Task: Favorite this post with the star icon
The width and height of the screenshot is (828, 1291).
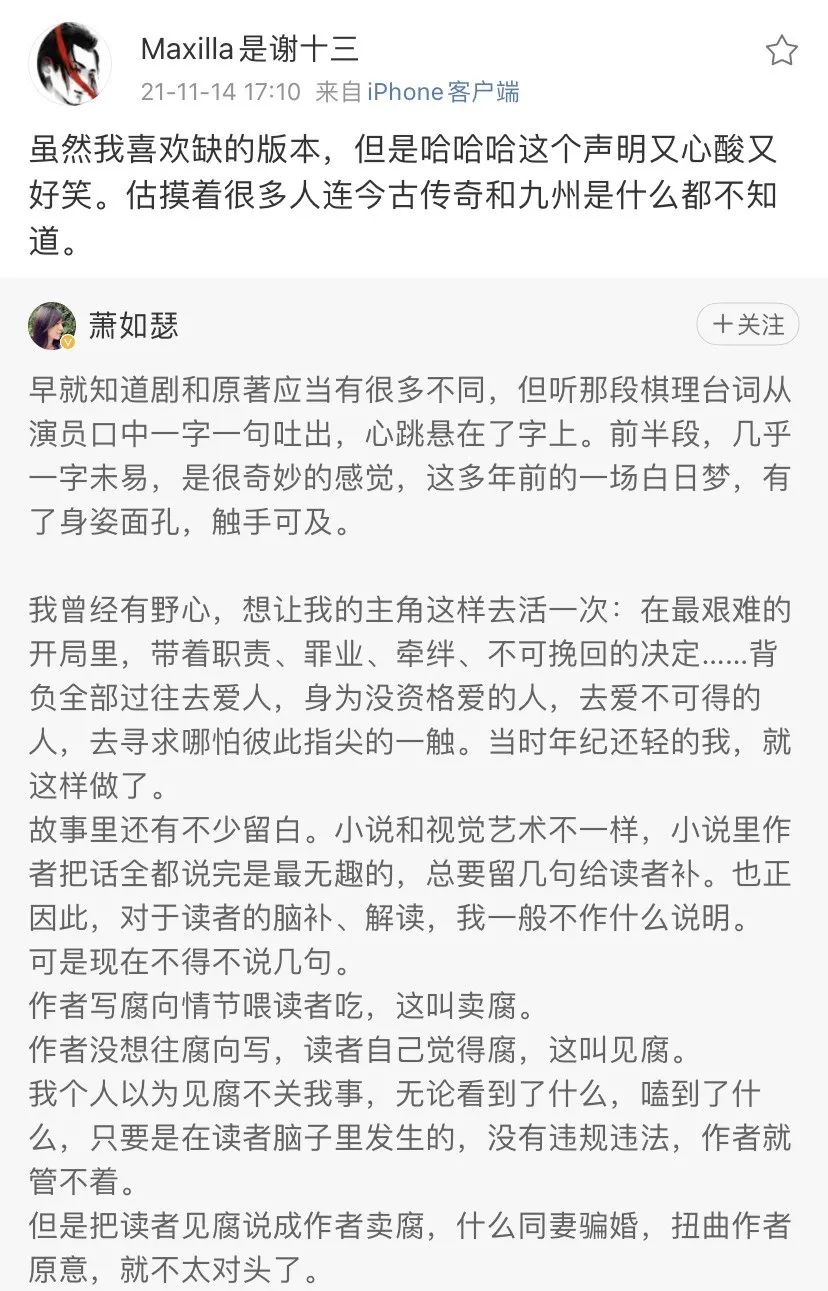Action: point(781,51)
